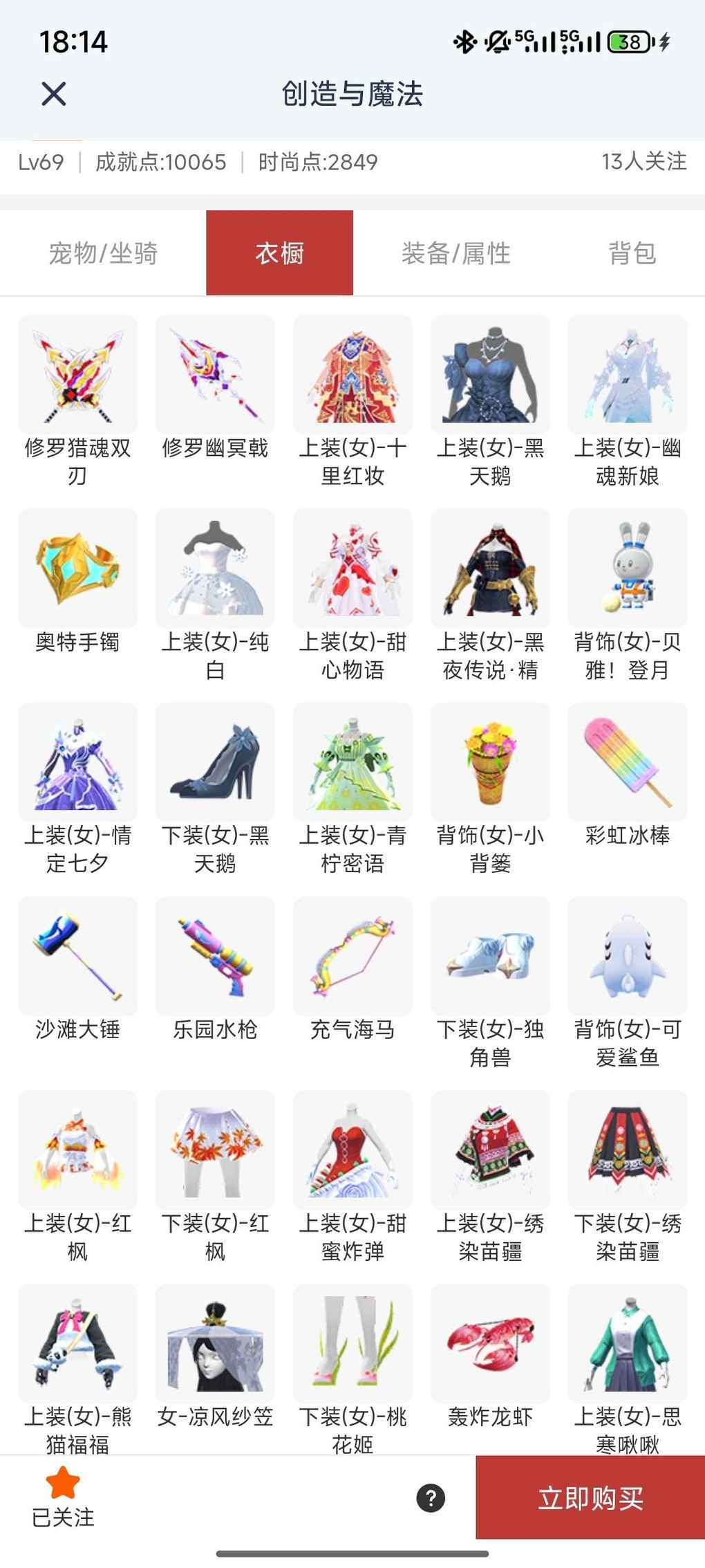Unfollow via the 已关注 star
The width and height of the screenshot is (705, 1568).
(x=63, y=1497)
